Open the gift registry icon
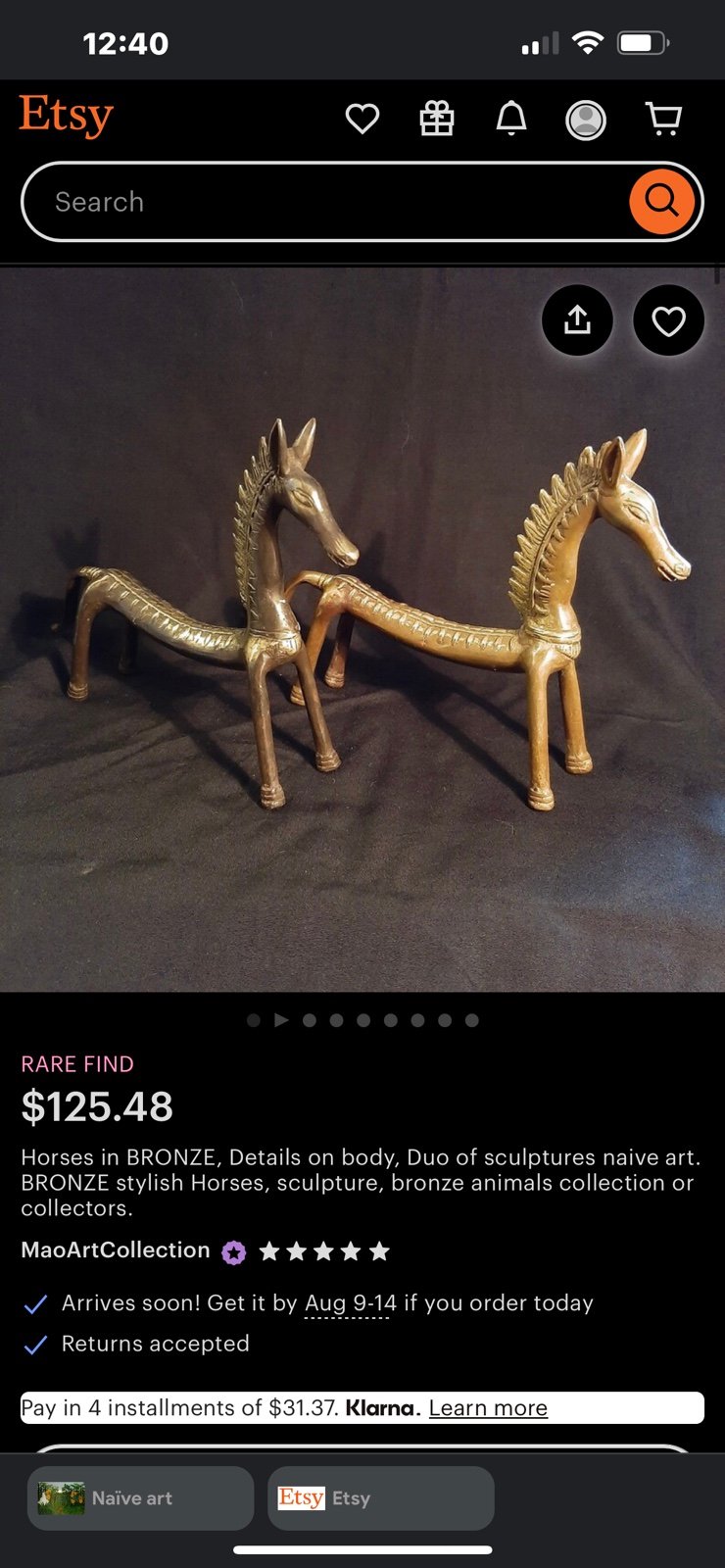Viewport: 725px width, 1568px height. point(437,120)
